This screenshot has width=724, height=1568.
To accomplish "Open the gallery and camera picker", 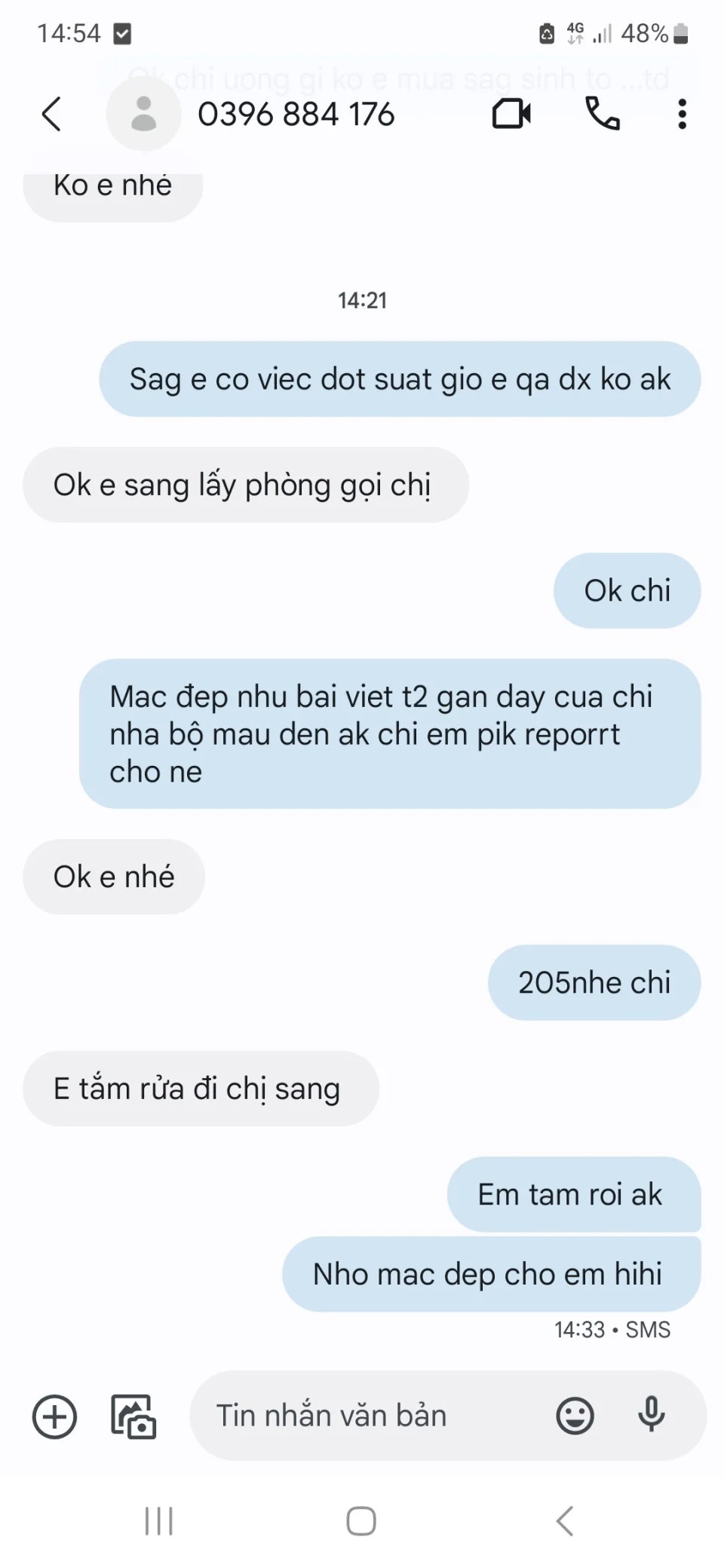I will 133,1416.
